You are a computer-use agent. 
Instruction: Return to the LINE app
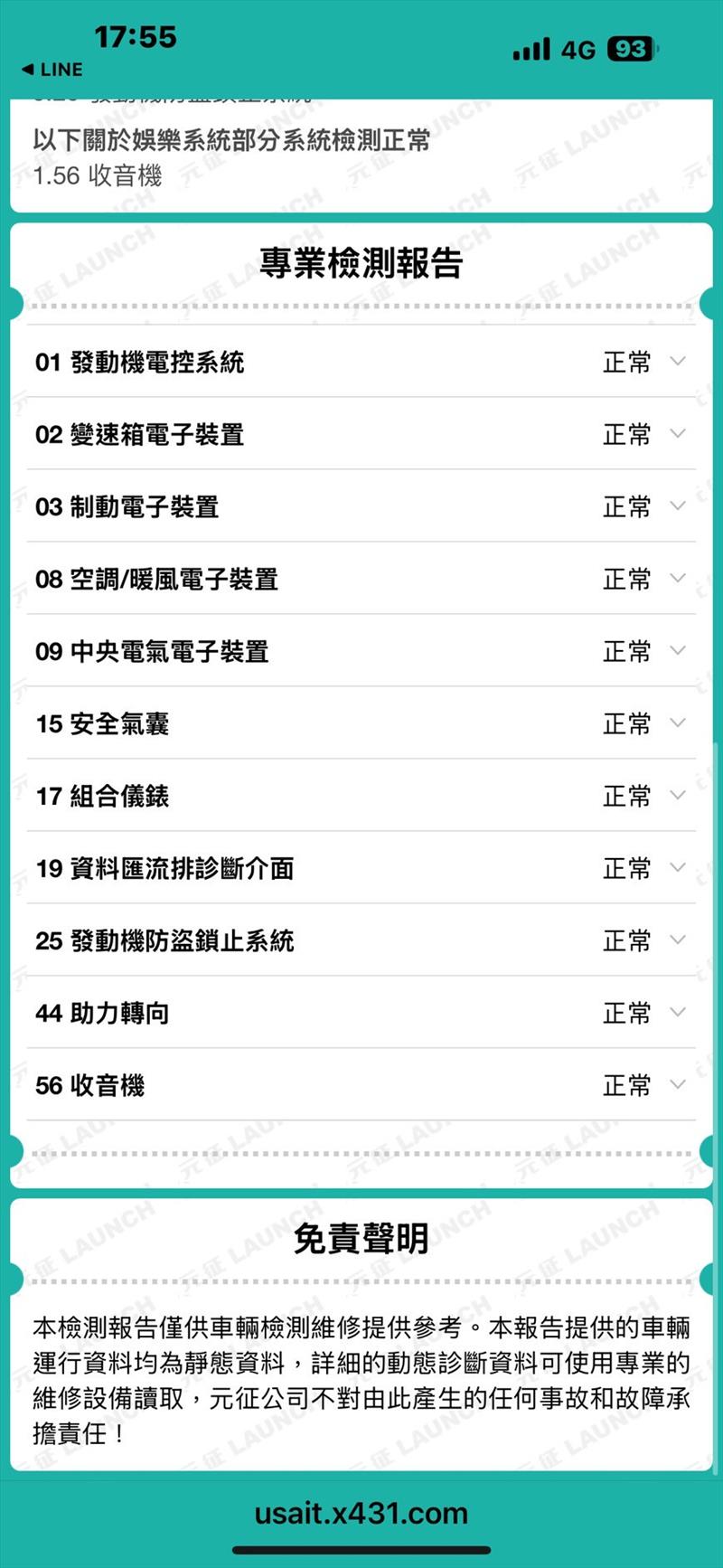52,70
